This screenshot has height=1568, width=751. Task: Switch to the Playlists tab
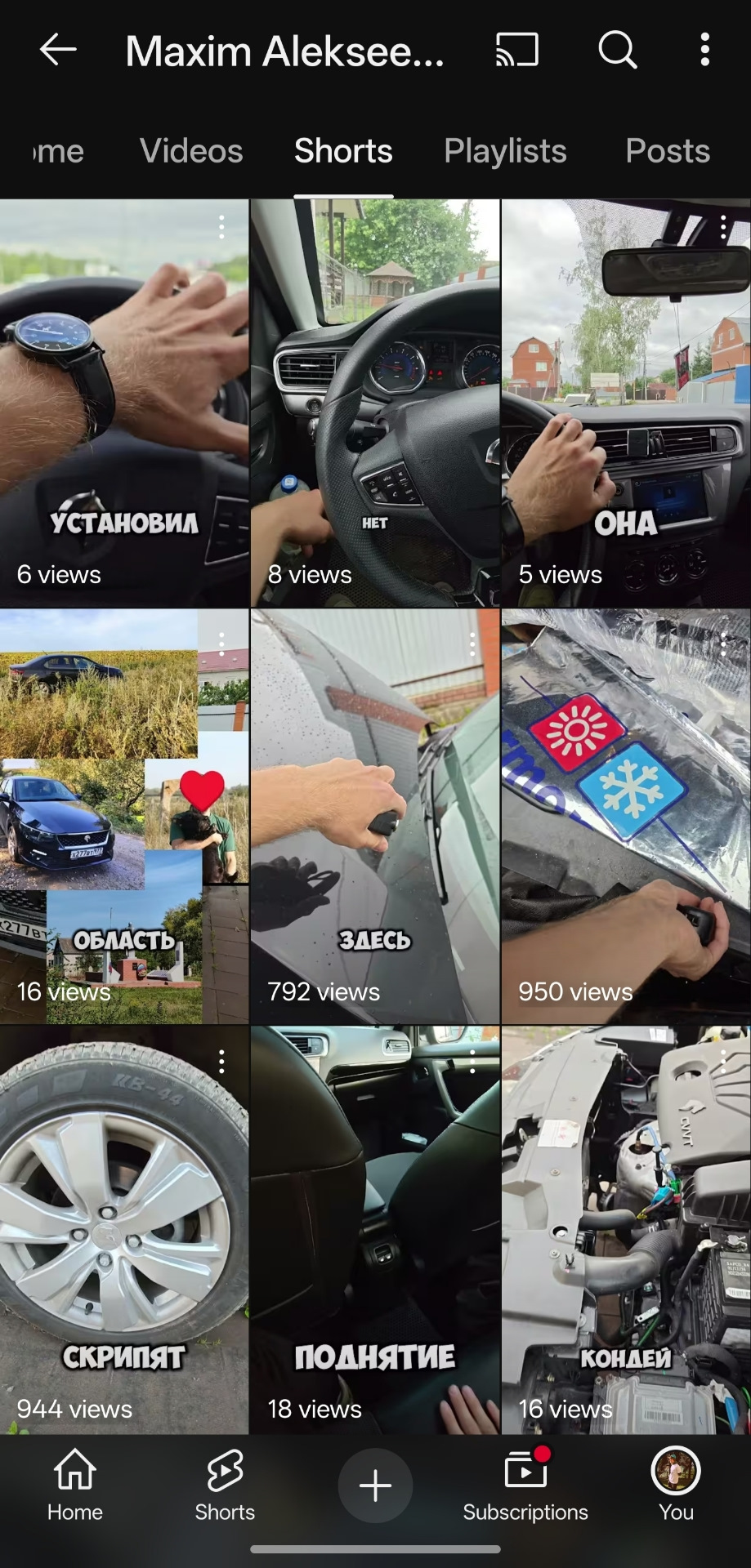pos(505,151)
